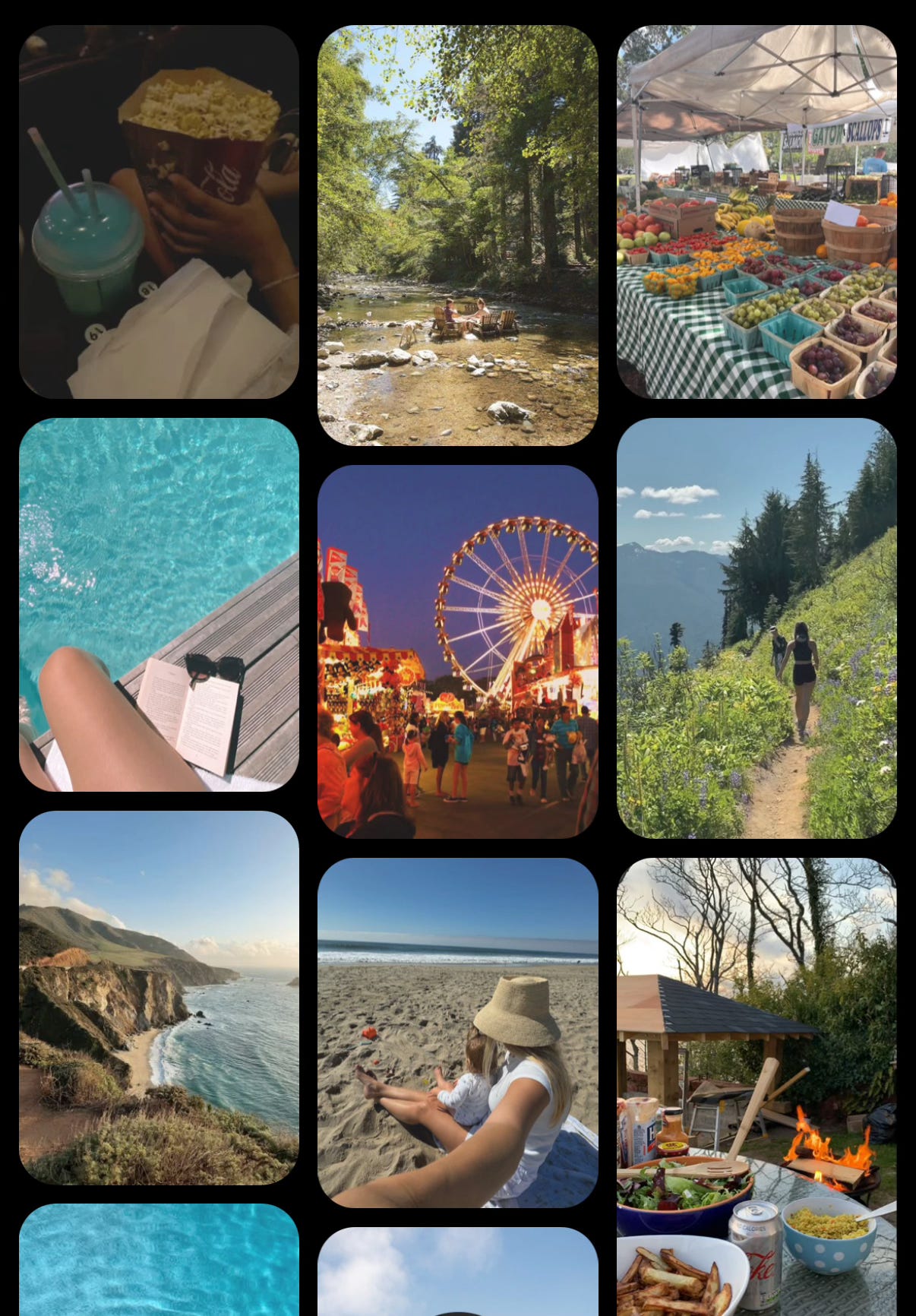View the mountain hiking trail photo
916x1316 pixels.
(x=756, y=628)
